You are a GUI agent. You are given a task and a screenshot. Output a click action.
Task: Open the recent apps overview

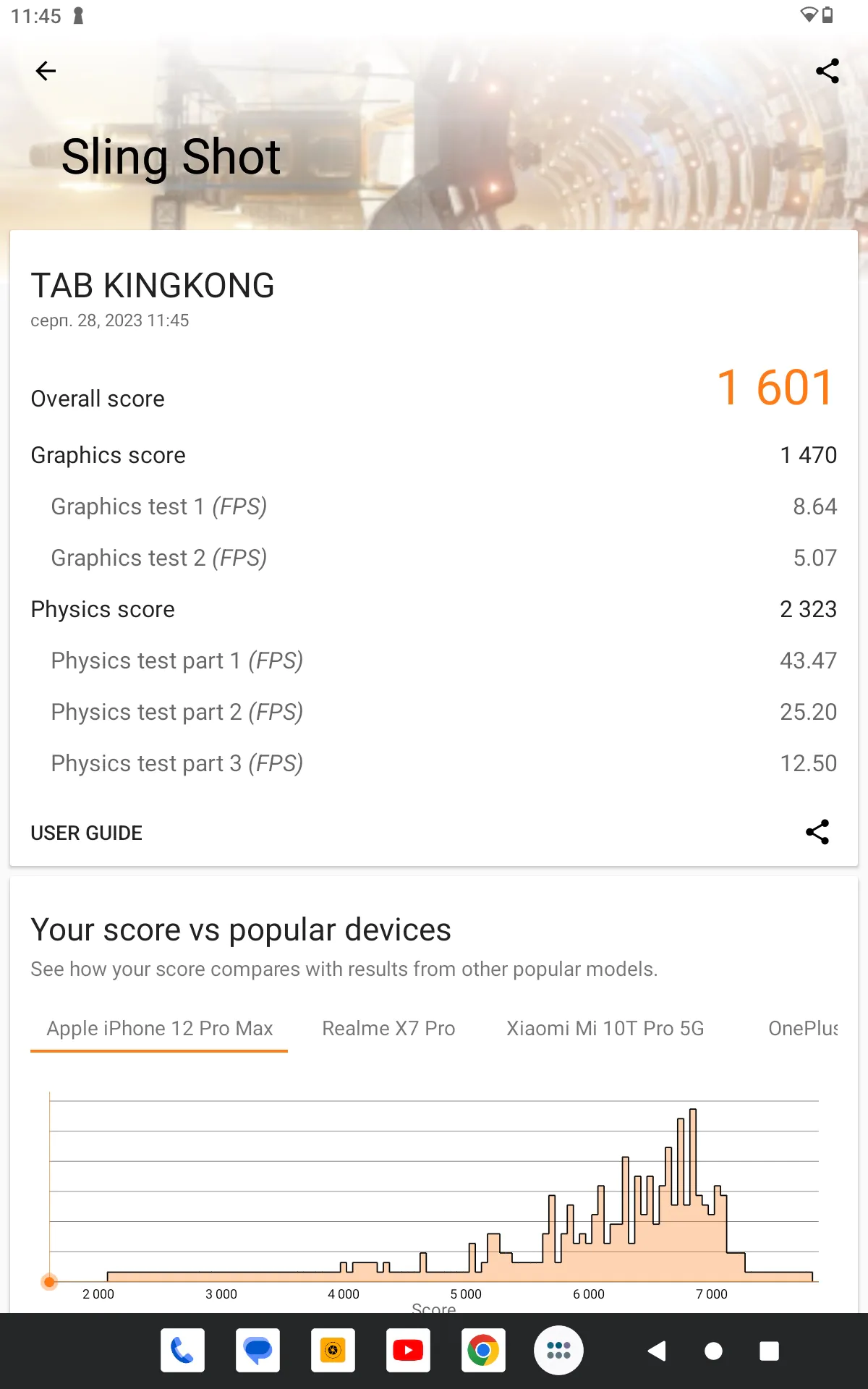[x=769, y=1351]
